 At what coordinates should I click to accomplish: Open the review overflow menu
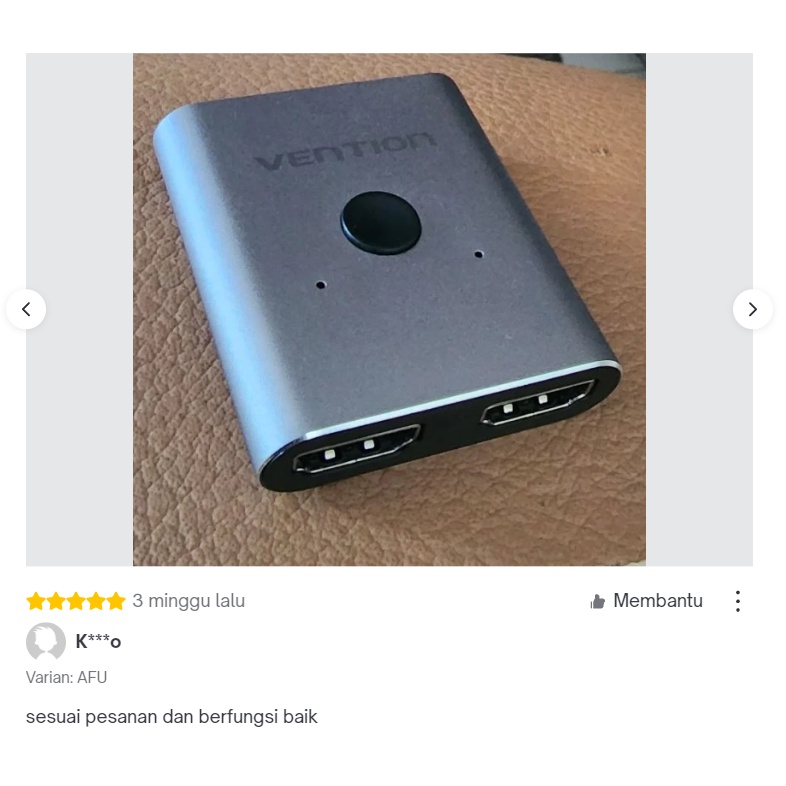tap(738, 601)
